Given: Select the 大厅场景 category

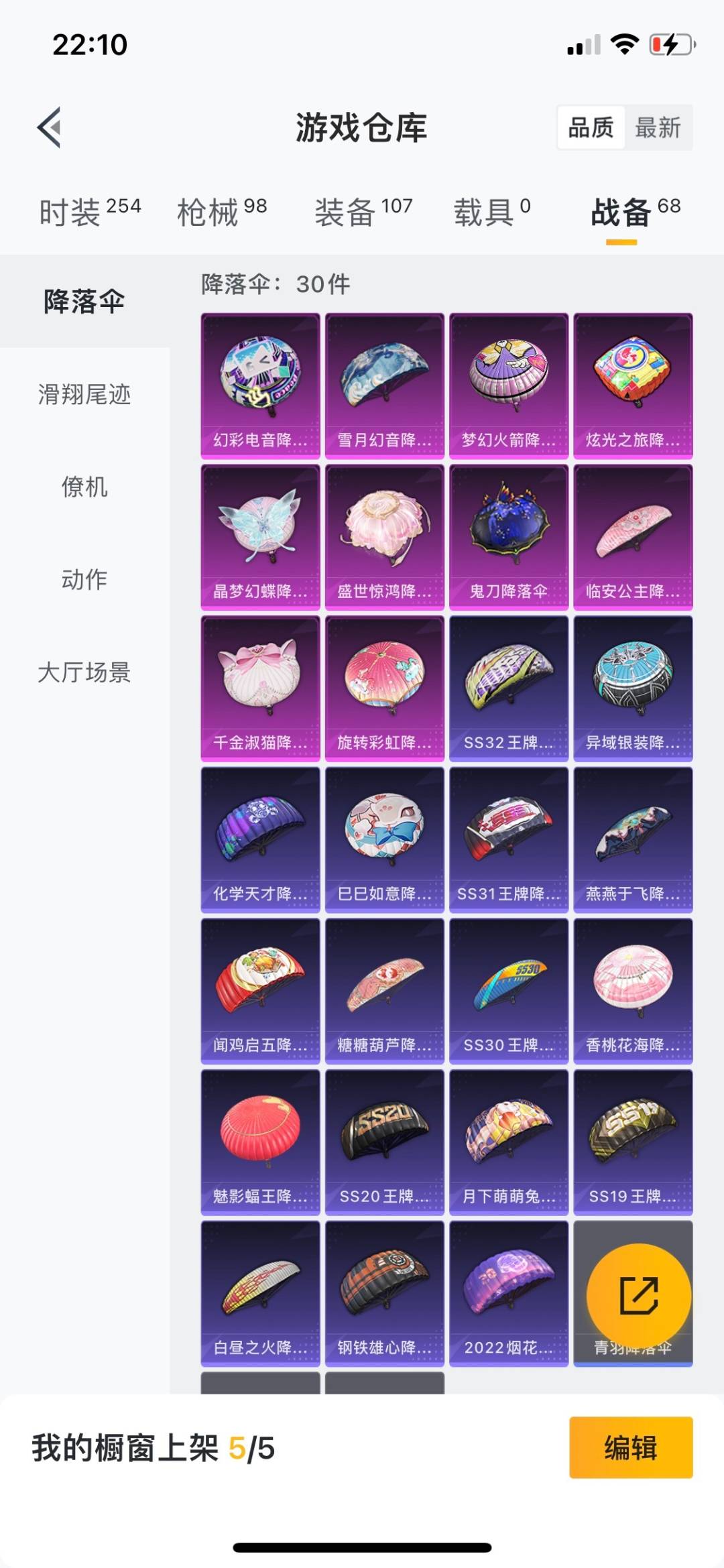Looking at the screenshot, I should pyautogui.click(x=84, y=672).
